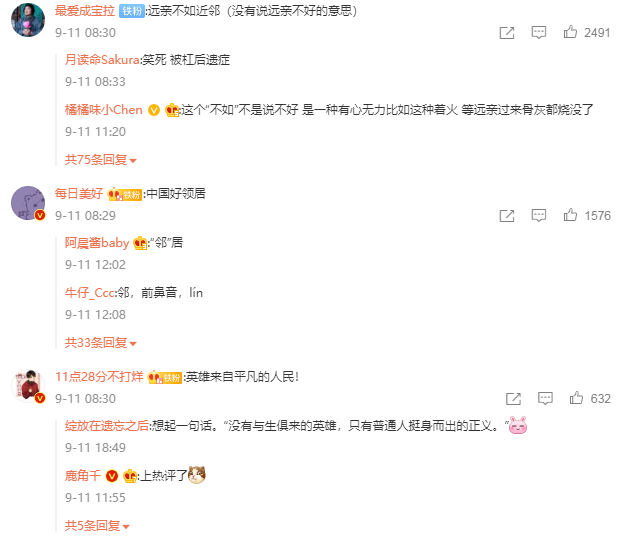Open 阿晨酱baby's profile

[x=97, y=242]
